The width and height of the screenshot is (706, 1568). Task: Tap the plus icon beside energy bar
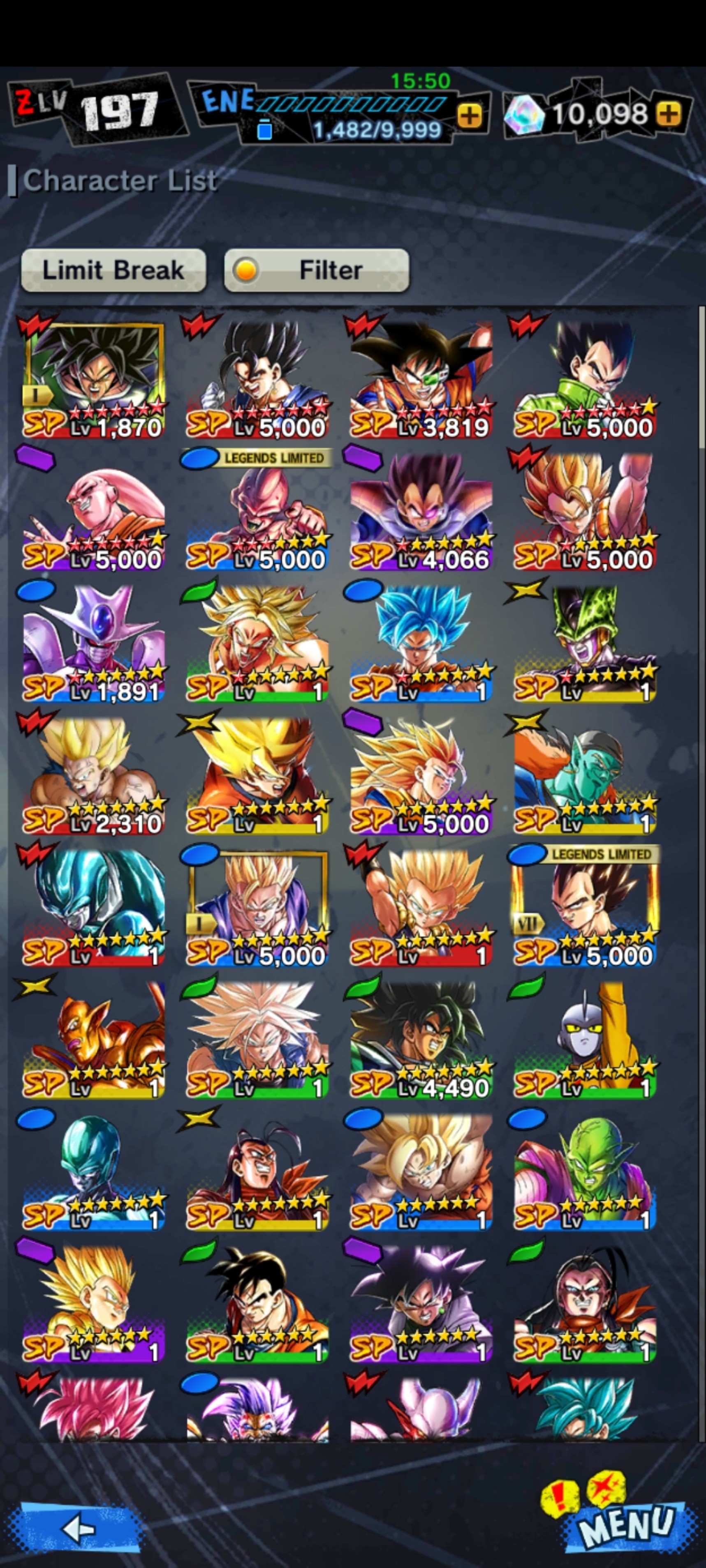[x=469, y=115]
